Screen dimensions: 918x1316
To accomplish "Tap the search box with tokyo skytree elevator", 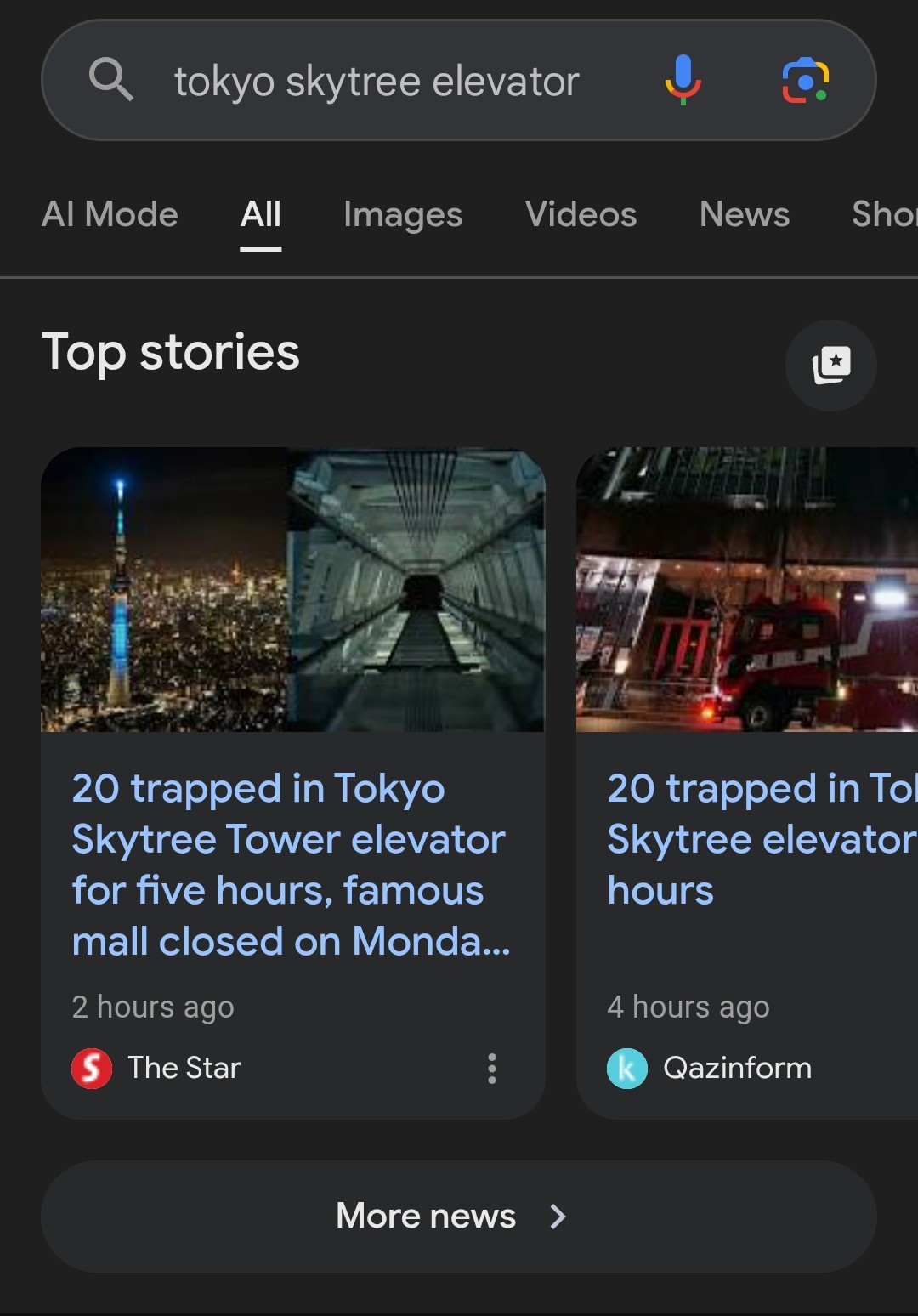I will pos(376,82).
